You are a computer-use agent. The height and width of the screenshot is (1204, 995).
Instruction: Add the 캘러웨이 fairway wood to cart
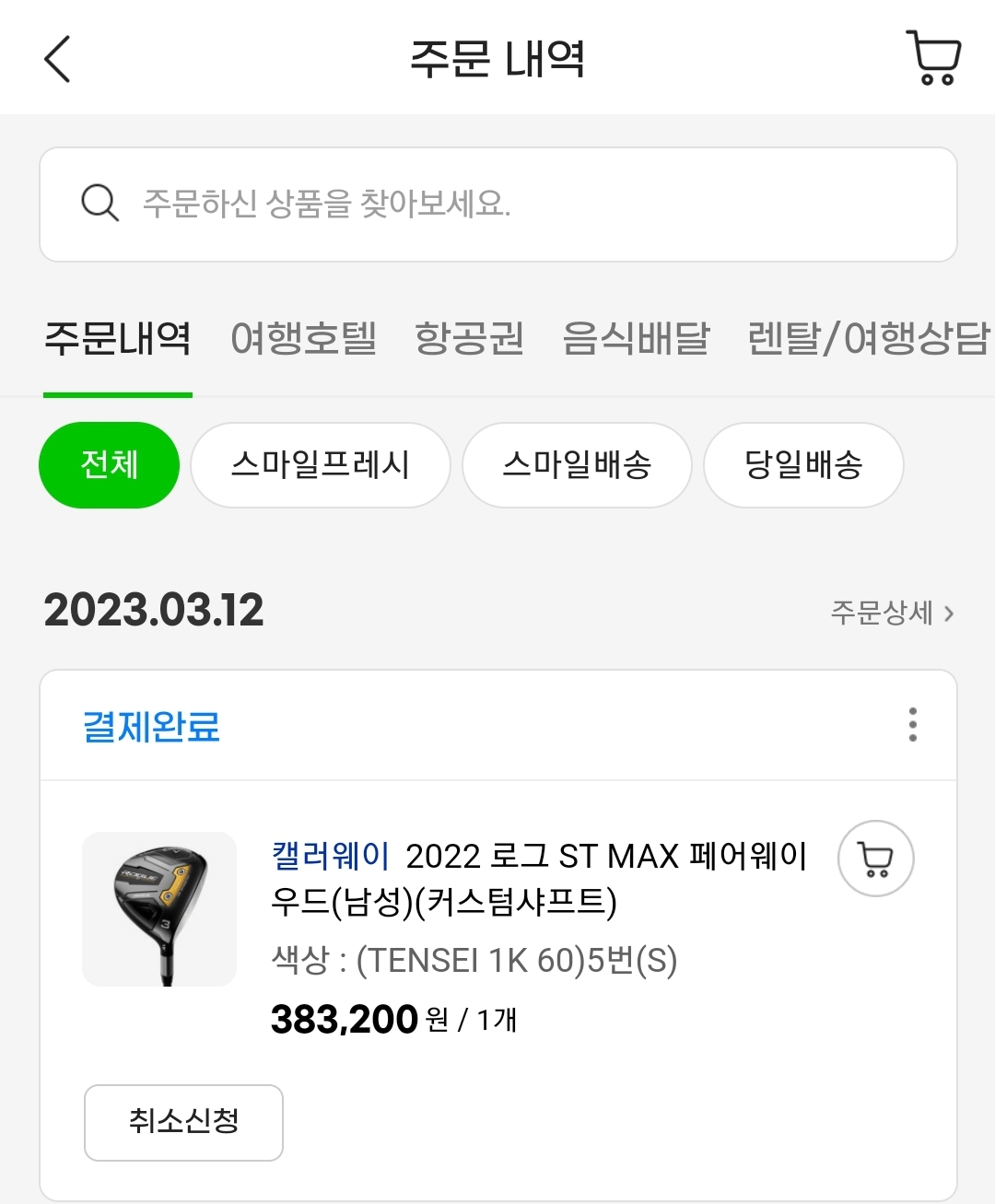coord(875,859)
